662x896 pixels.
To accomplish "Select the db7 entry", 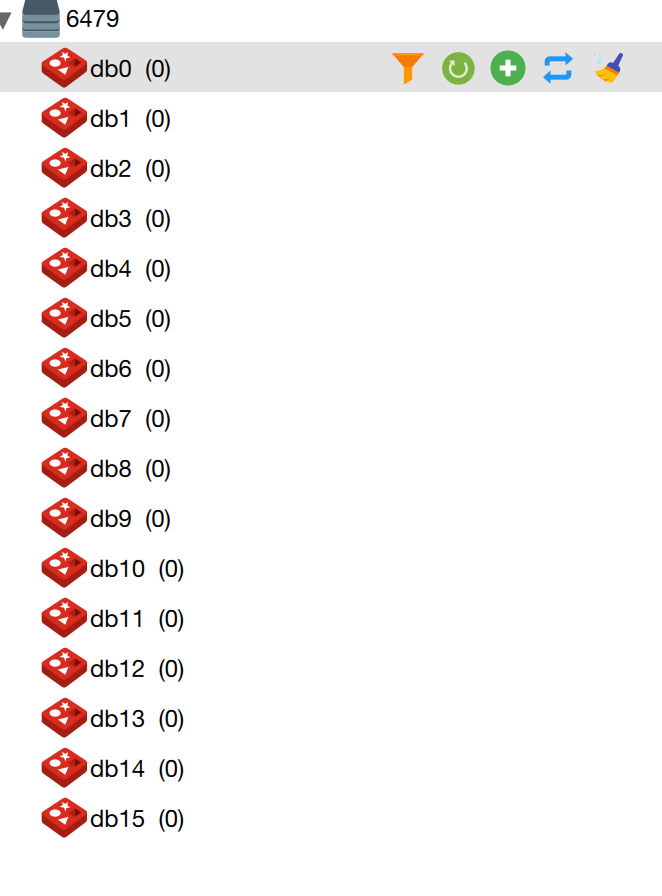I will (110, 419).
